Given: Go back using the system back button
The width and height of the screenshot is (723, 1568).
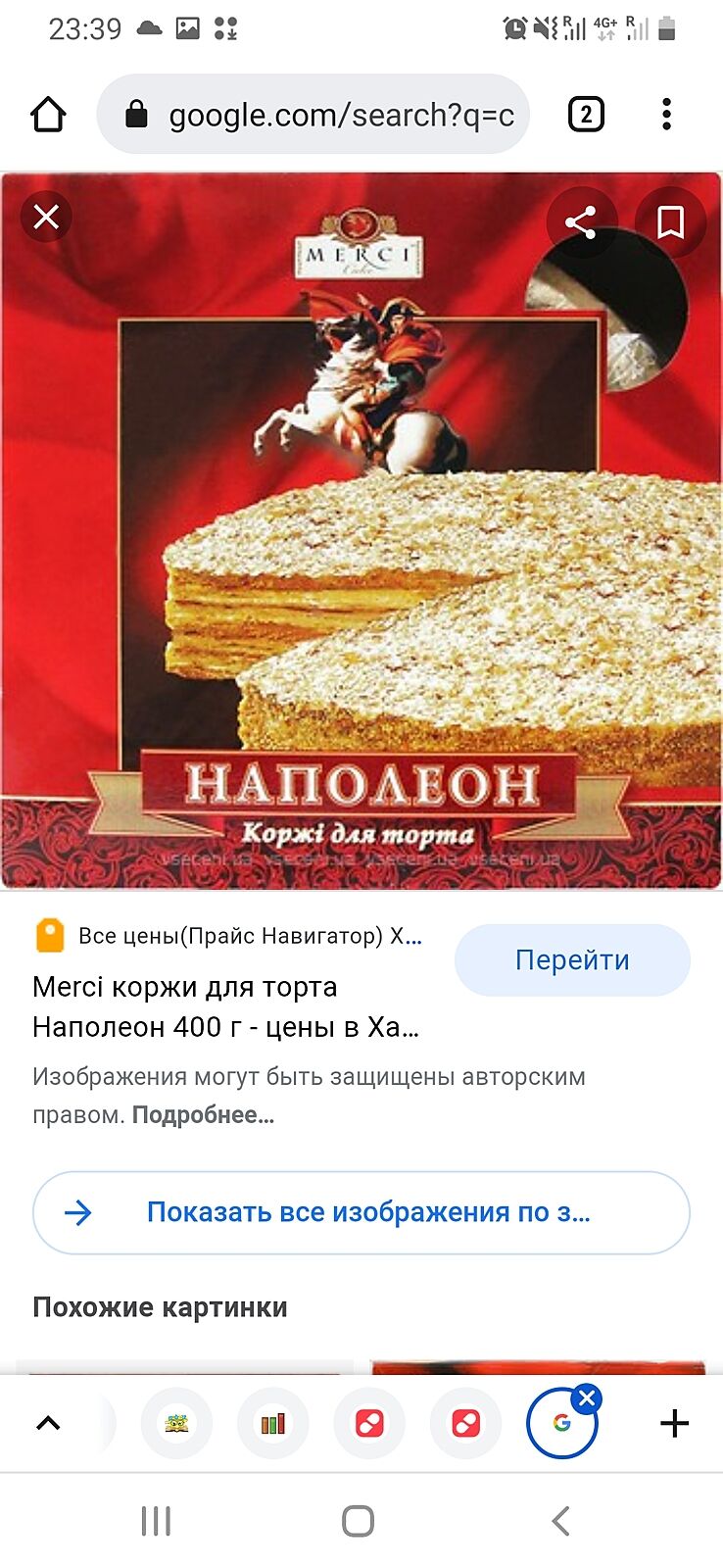Looking at the screenshot, I should click(560, 1521).
